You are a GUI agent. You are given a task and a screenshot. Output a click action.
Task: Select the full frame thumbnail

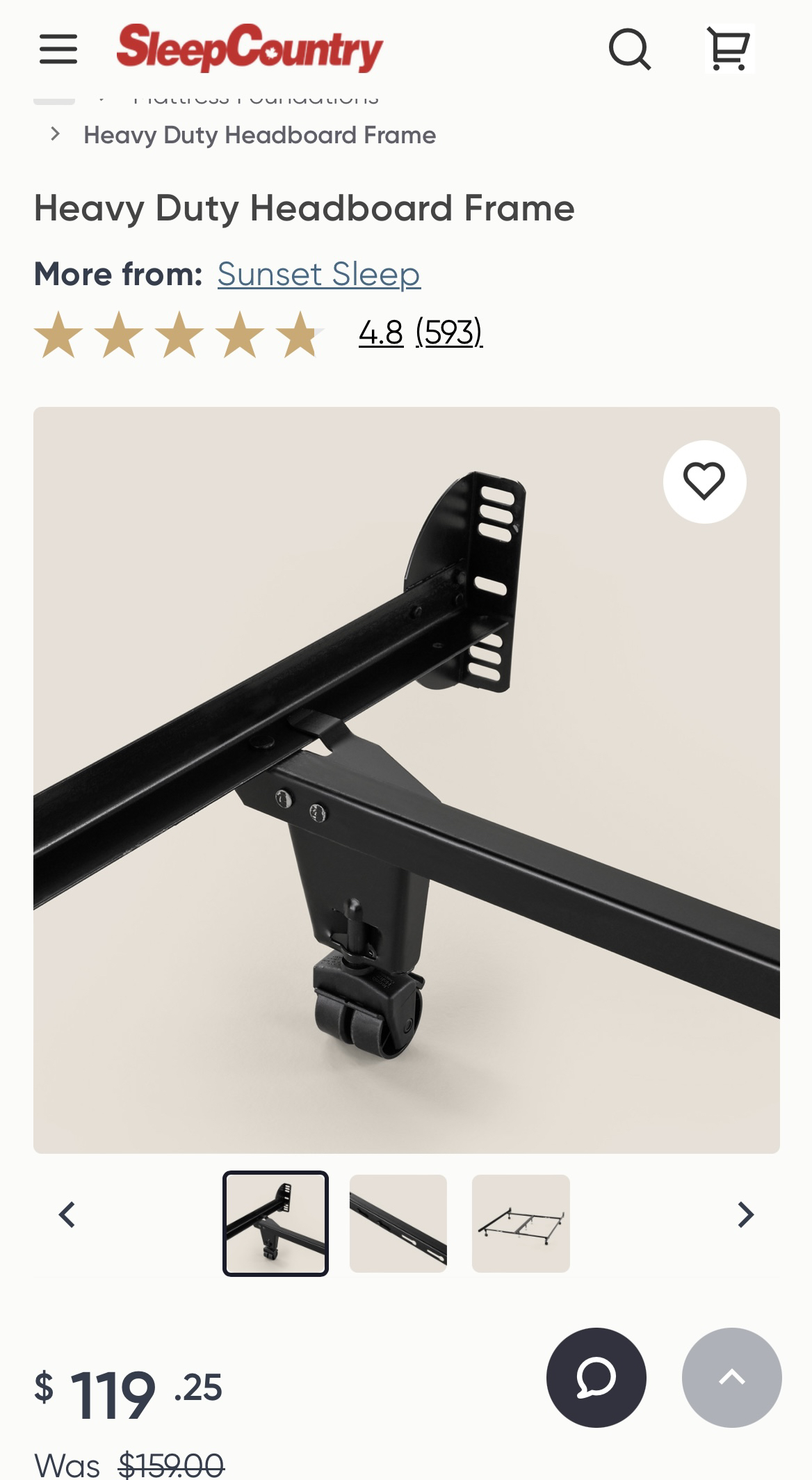coord(521,1223)
